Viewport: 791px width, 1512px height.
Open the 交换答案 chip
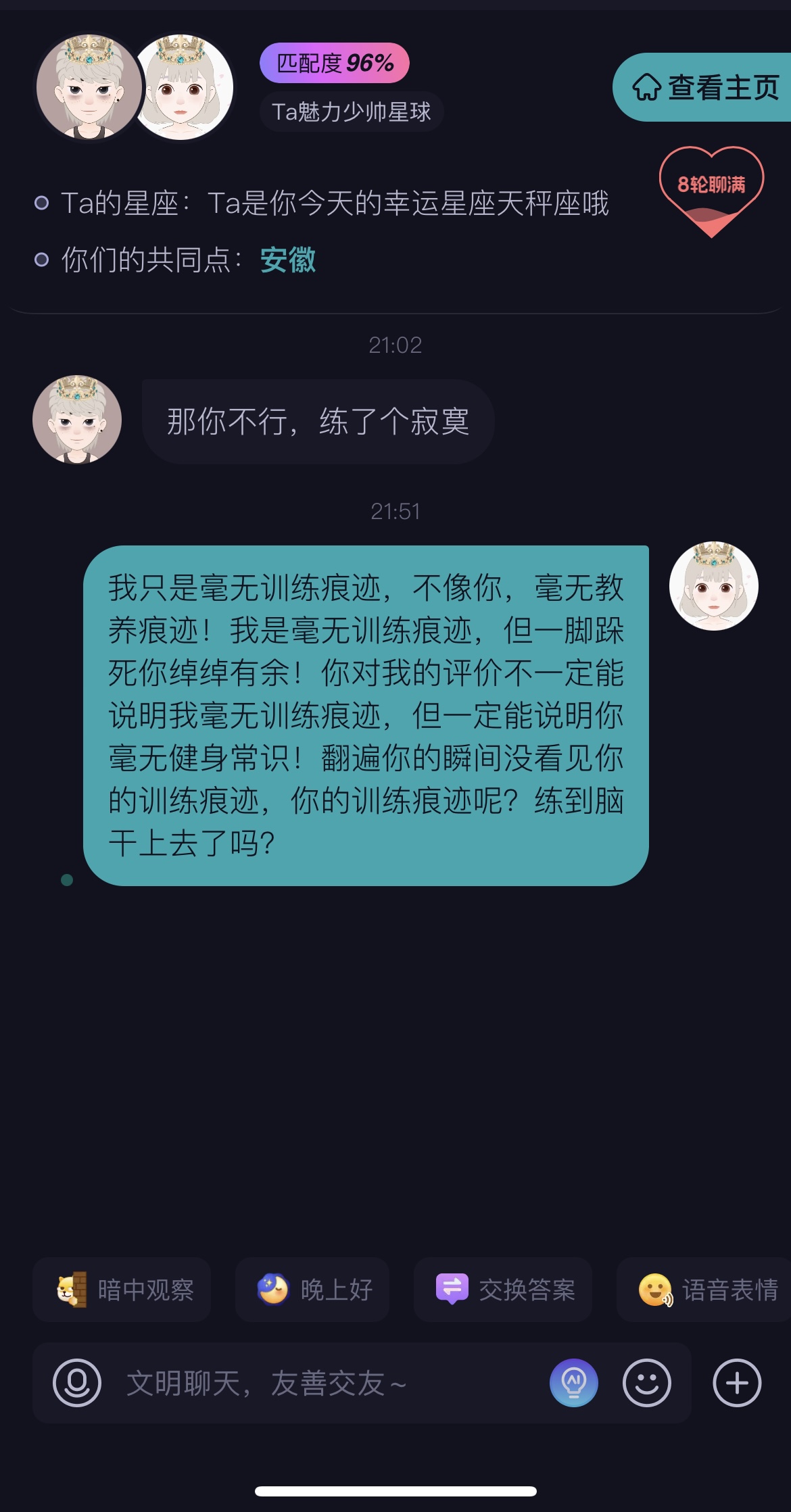point(503,1290)
